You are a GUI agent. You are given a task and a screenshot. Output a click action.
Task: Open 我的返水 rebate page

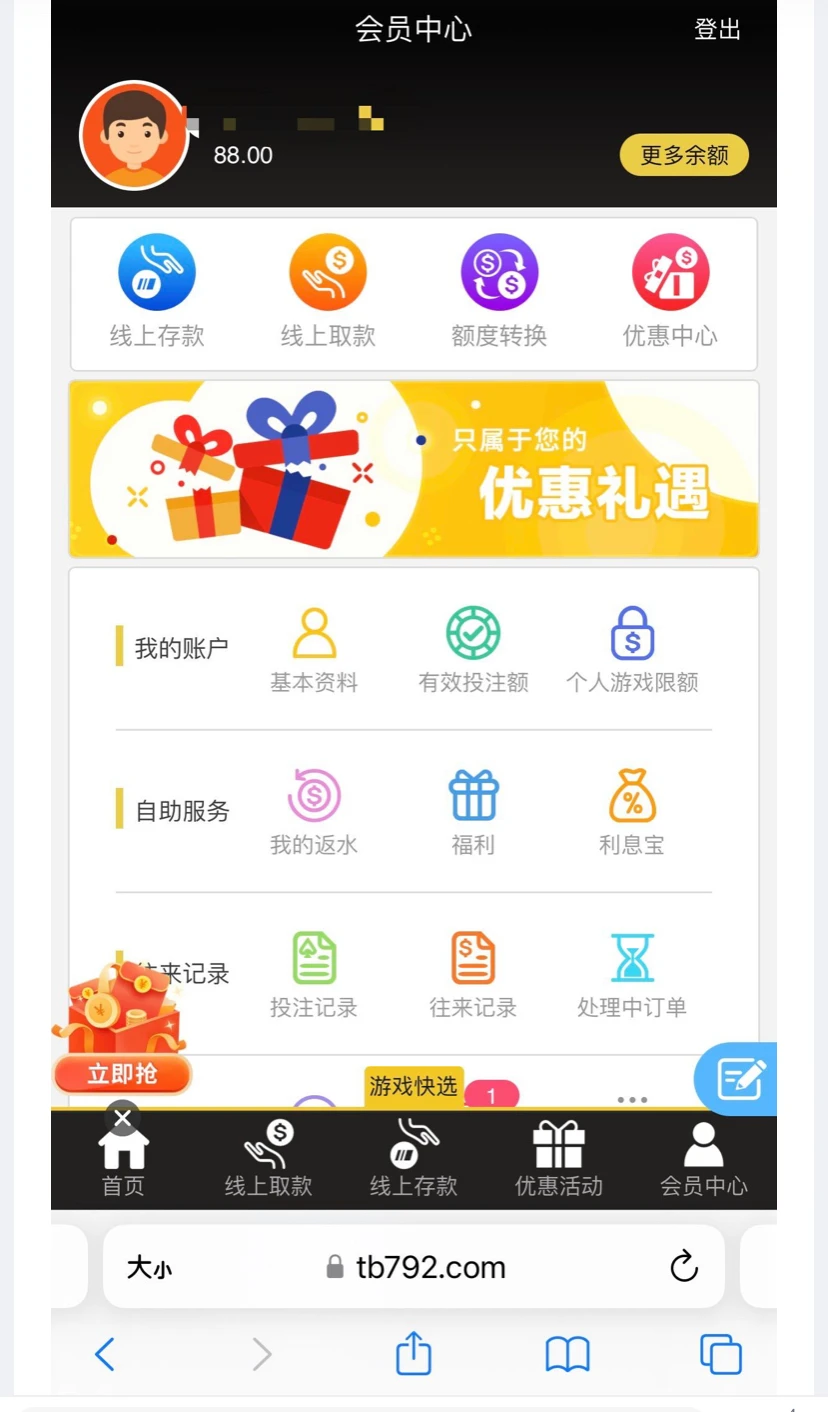coord(314,812)
